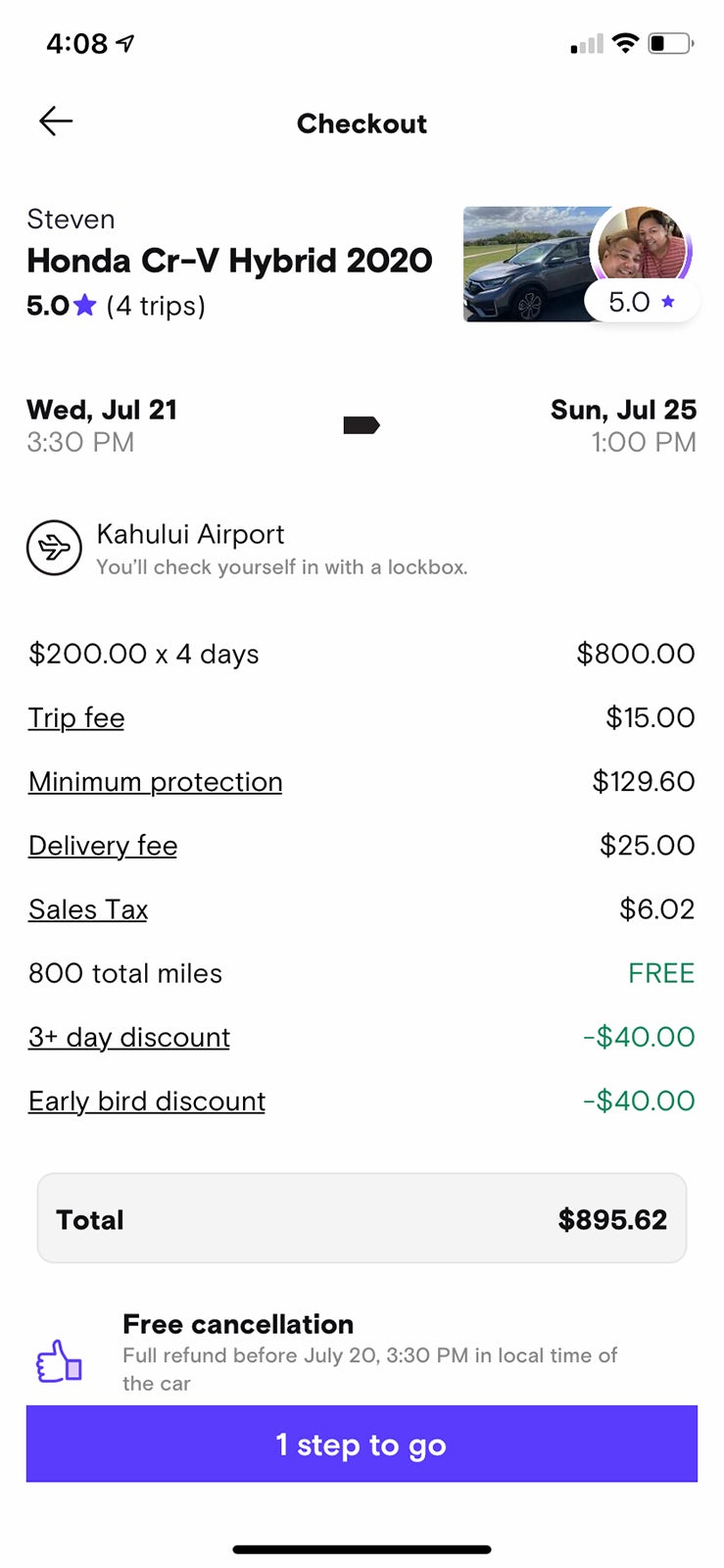Expand the 3+ day discount info
724x1568 pixels.
point(128,1037)
